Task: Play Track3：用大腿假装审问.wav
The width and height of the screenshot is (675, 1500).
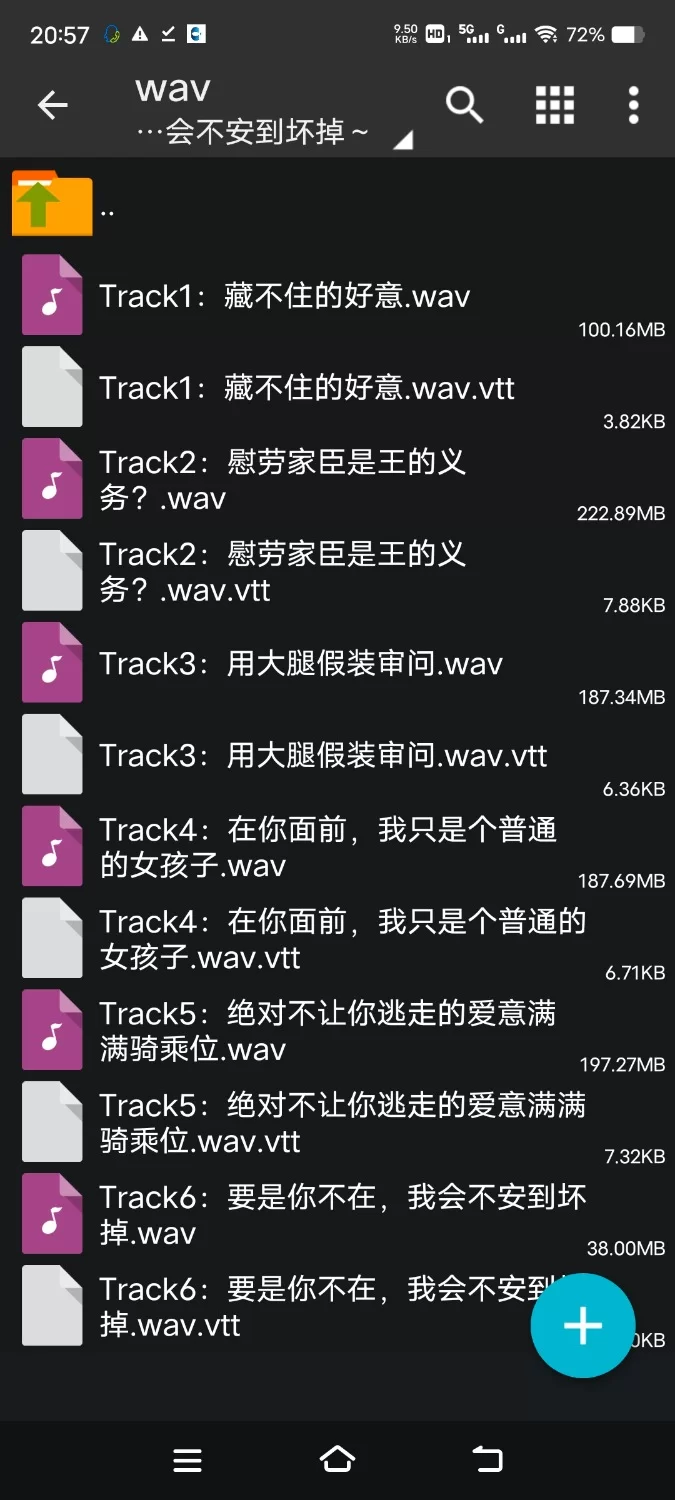Action: point(300,664)
